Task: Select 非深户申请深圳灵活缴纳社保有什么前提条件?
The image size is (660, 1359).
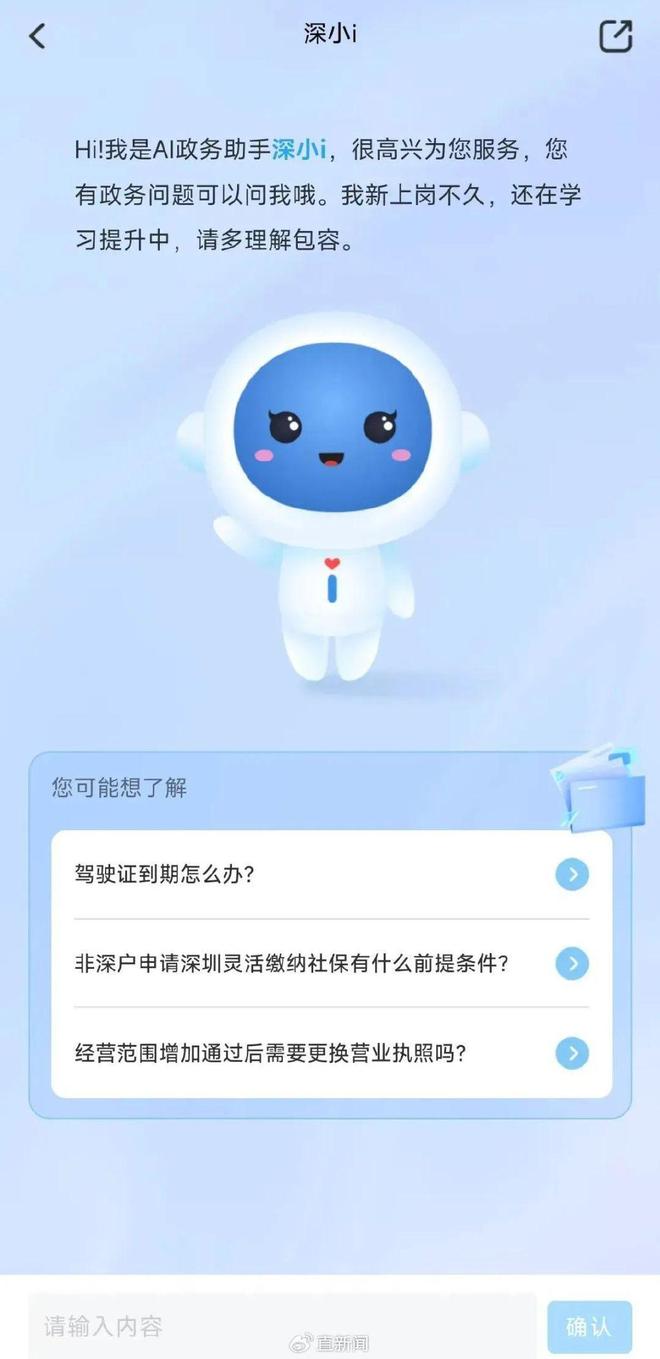Action: point(331,963)
